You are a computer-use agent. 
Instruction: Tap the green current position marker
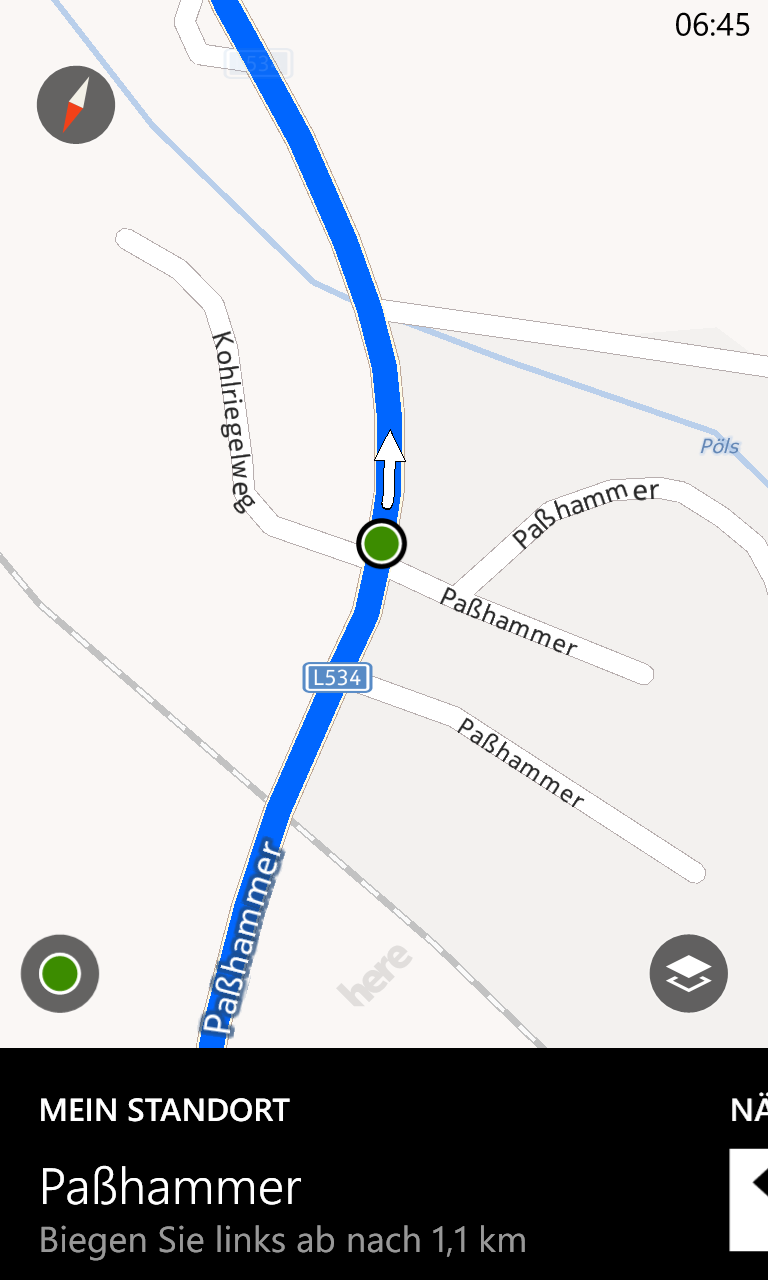click(381, 544)
